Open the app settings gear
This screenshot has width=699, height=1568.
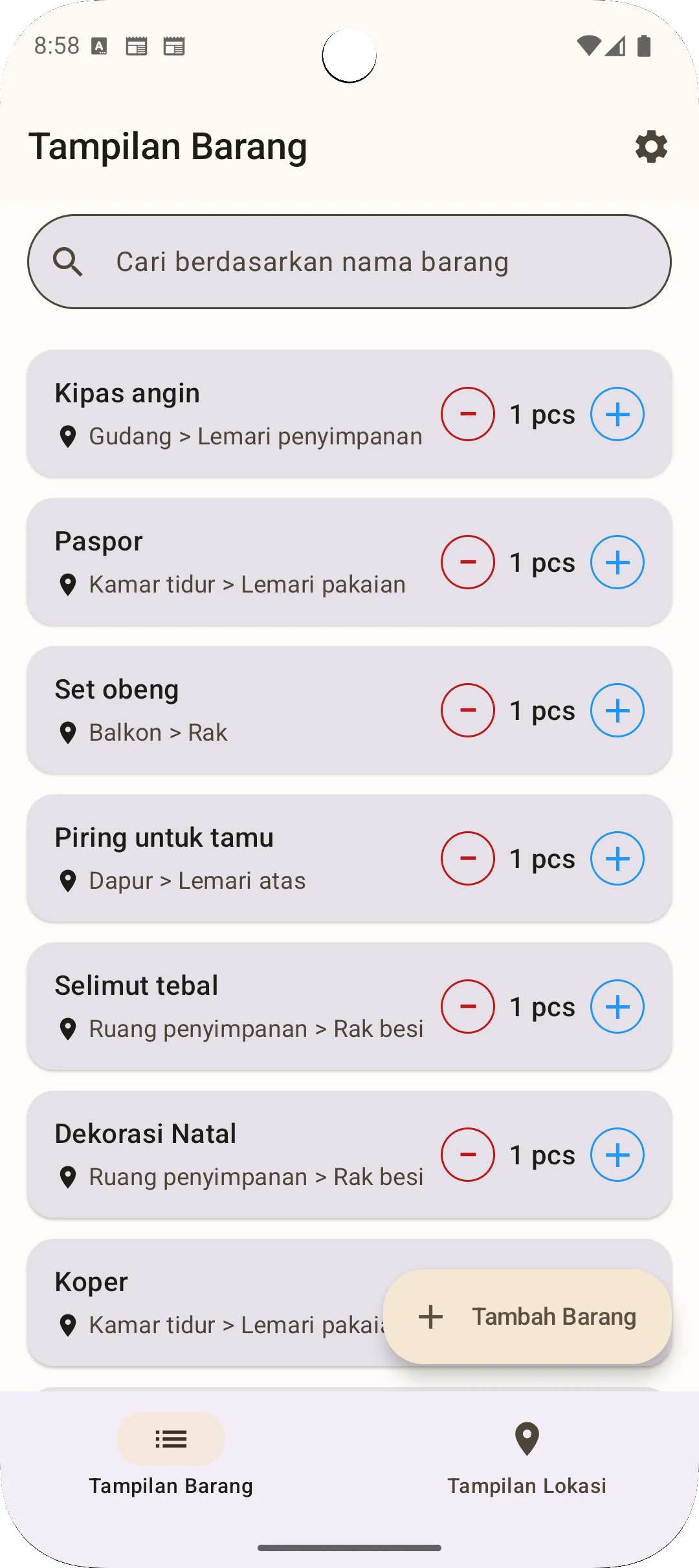(x=650, y=147)
